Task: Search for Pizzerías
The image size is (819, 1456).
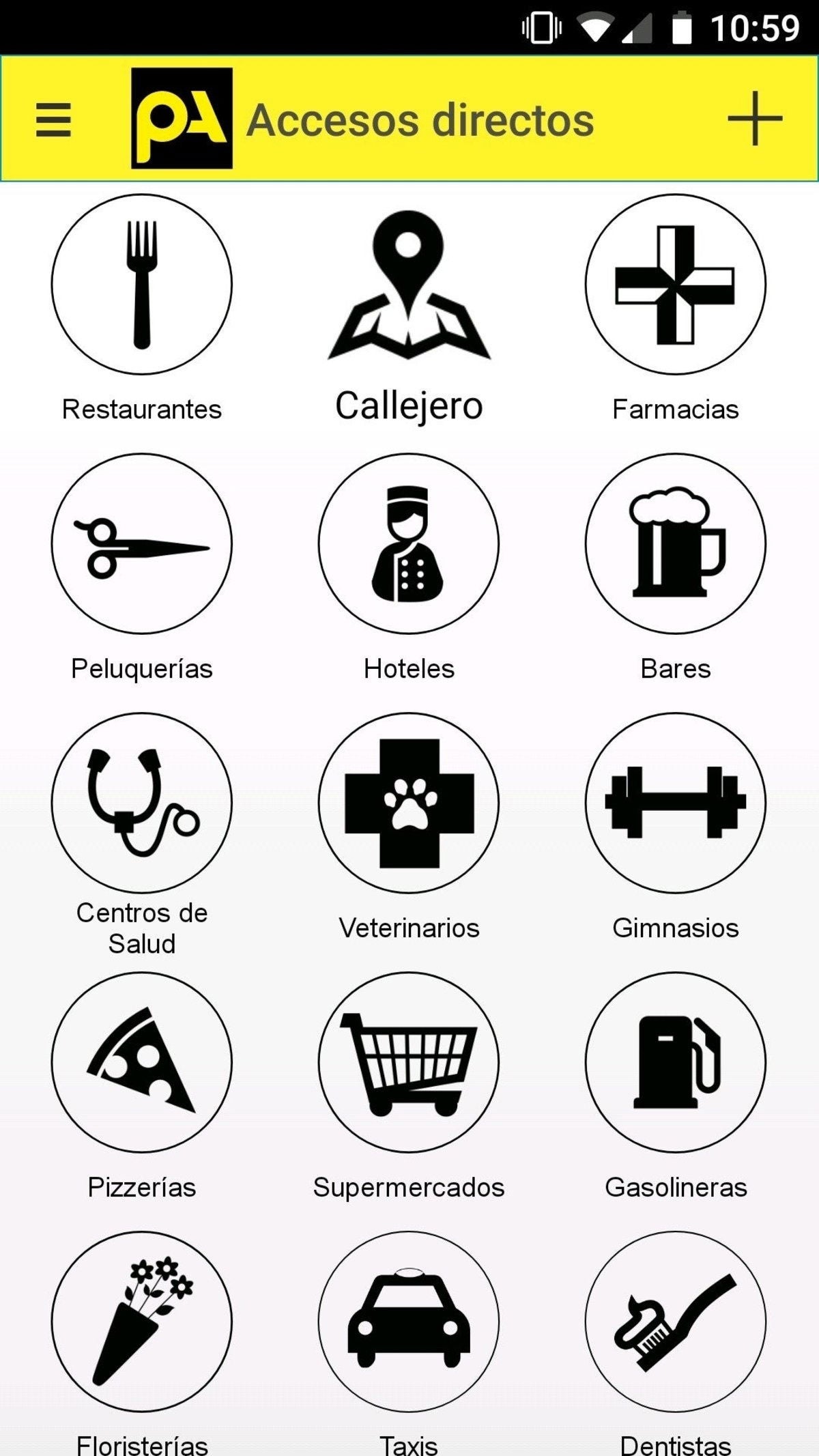Action: pyautogui.click(x=142, y=1062)
